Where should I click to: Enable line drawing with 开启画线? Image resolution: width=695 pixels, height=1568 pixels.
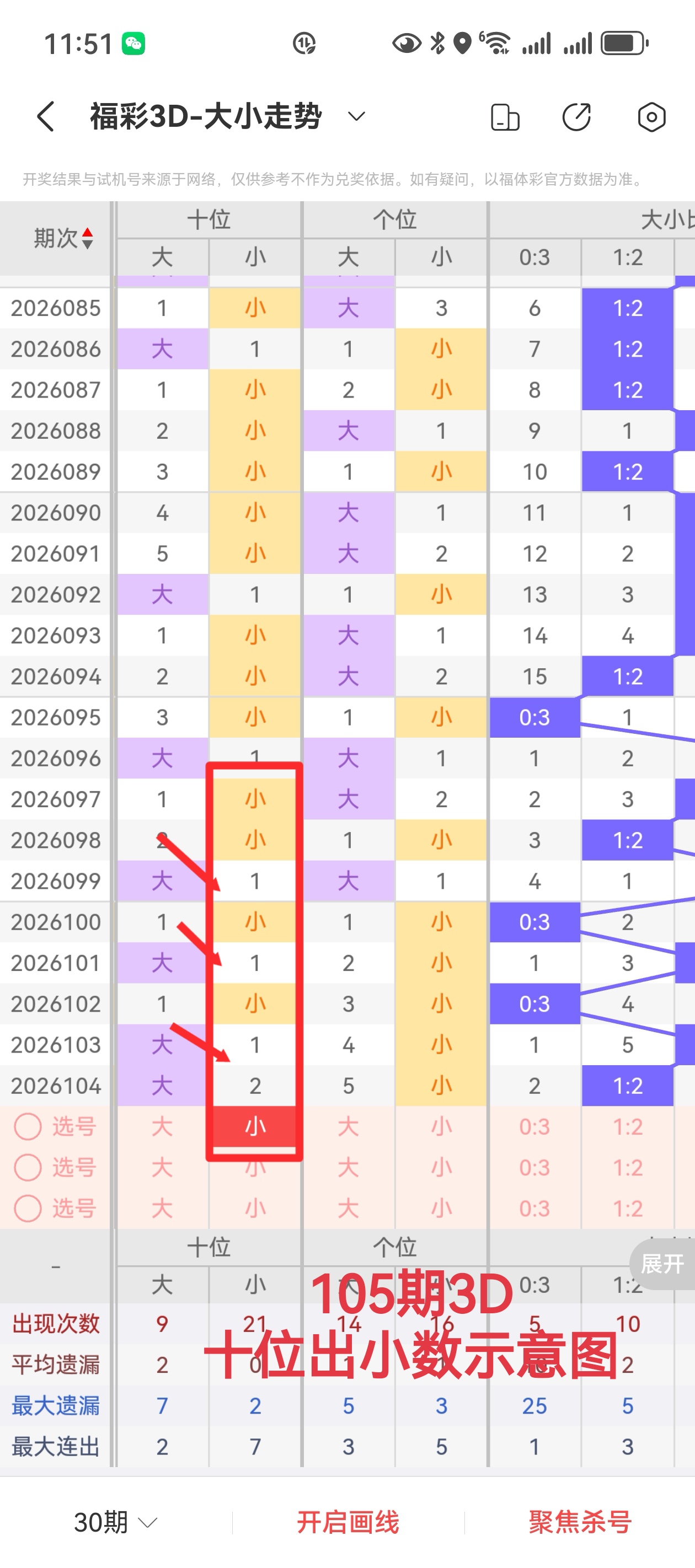pos(348,1522)
